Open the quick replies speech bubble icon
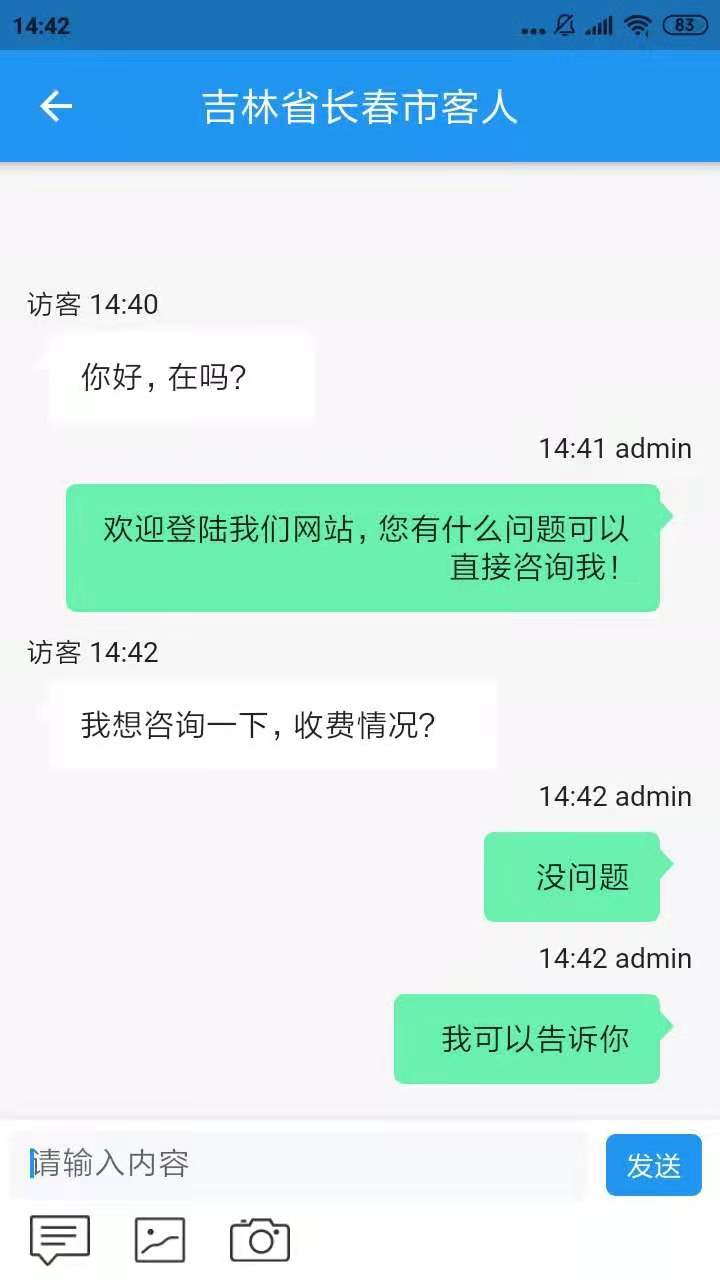The image size is (720, 1280). click(x=60, y=1238)
